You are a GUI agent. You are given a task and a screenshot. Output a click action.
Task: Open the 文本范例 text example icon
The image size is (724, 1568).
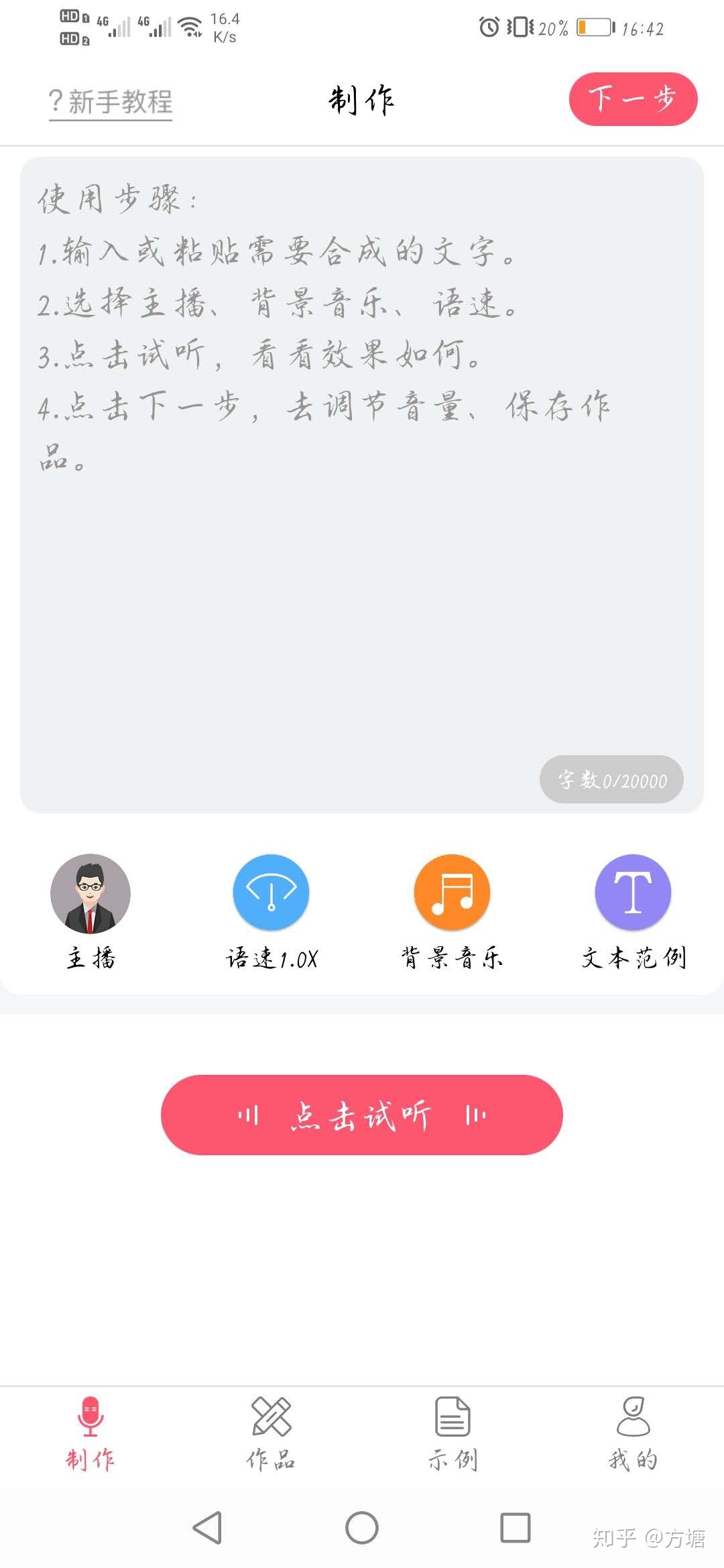(632, 893)
